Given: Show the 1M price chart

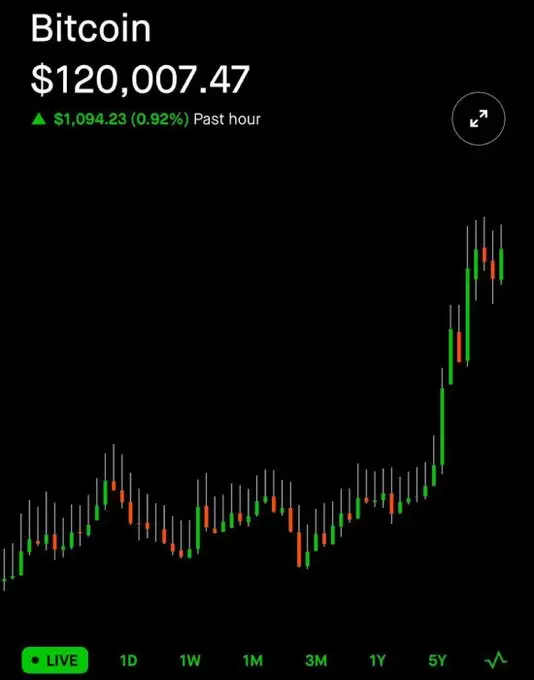Looking at the screenshot, I should tap(252, 660).
